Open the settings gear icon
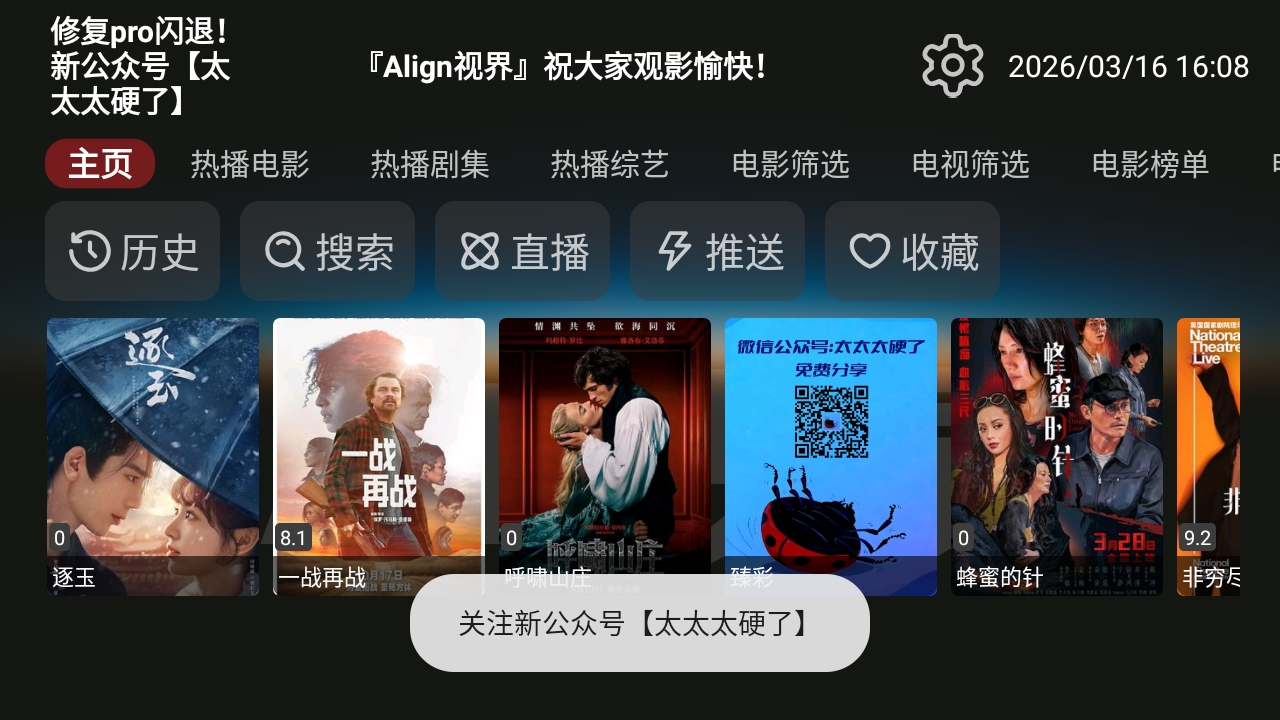Screen dimensions: 1280x720 pyautogui.click(x=952, y=66)
